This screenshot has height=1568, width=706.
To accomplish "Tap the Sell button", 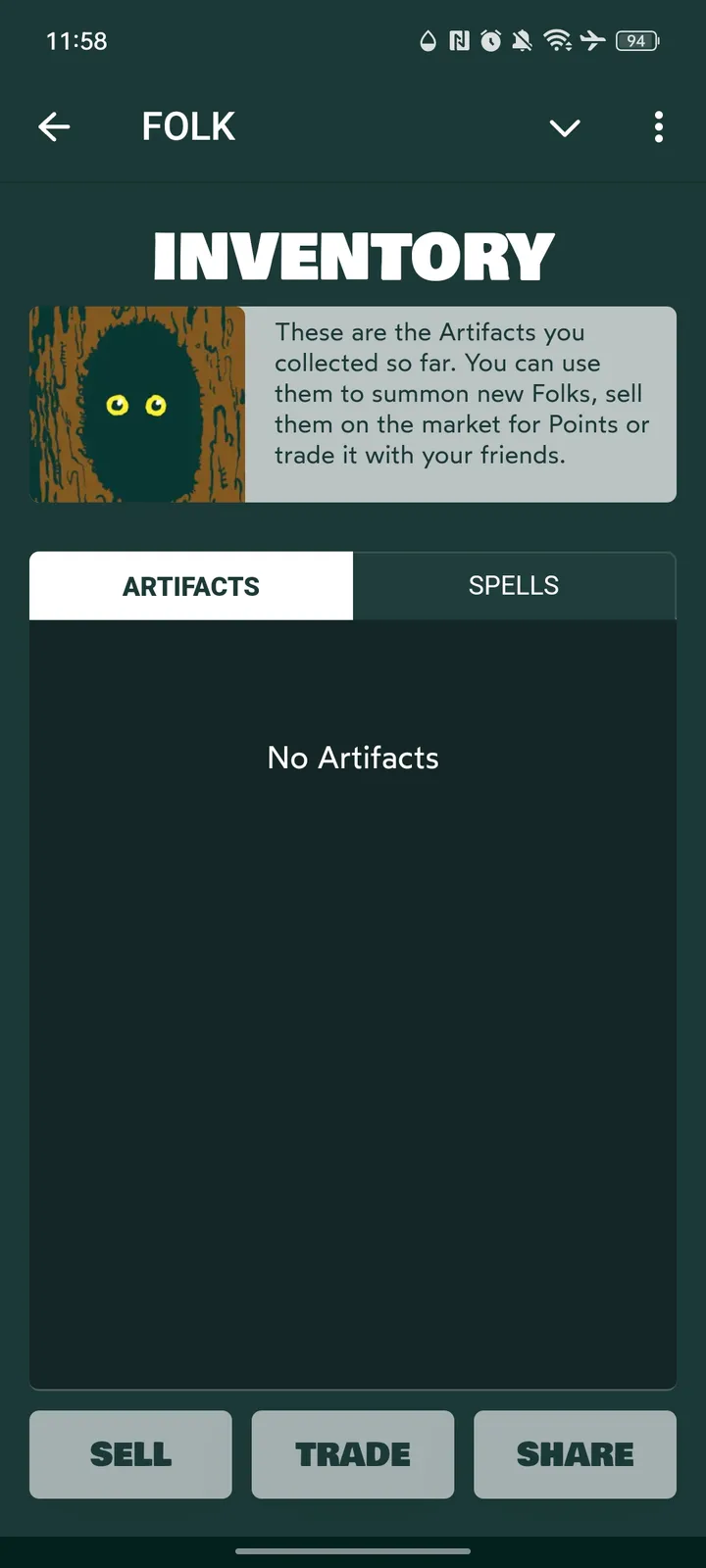I will pyautogui.click(x=130, y=1454).
